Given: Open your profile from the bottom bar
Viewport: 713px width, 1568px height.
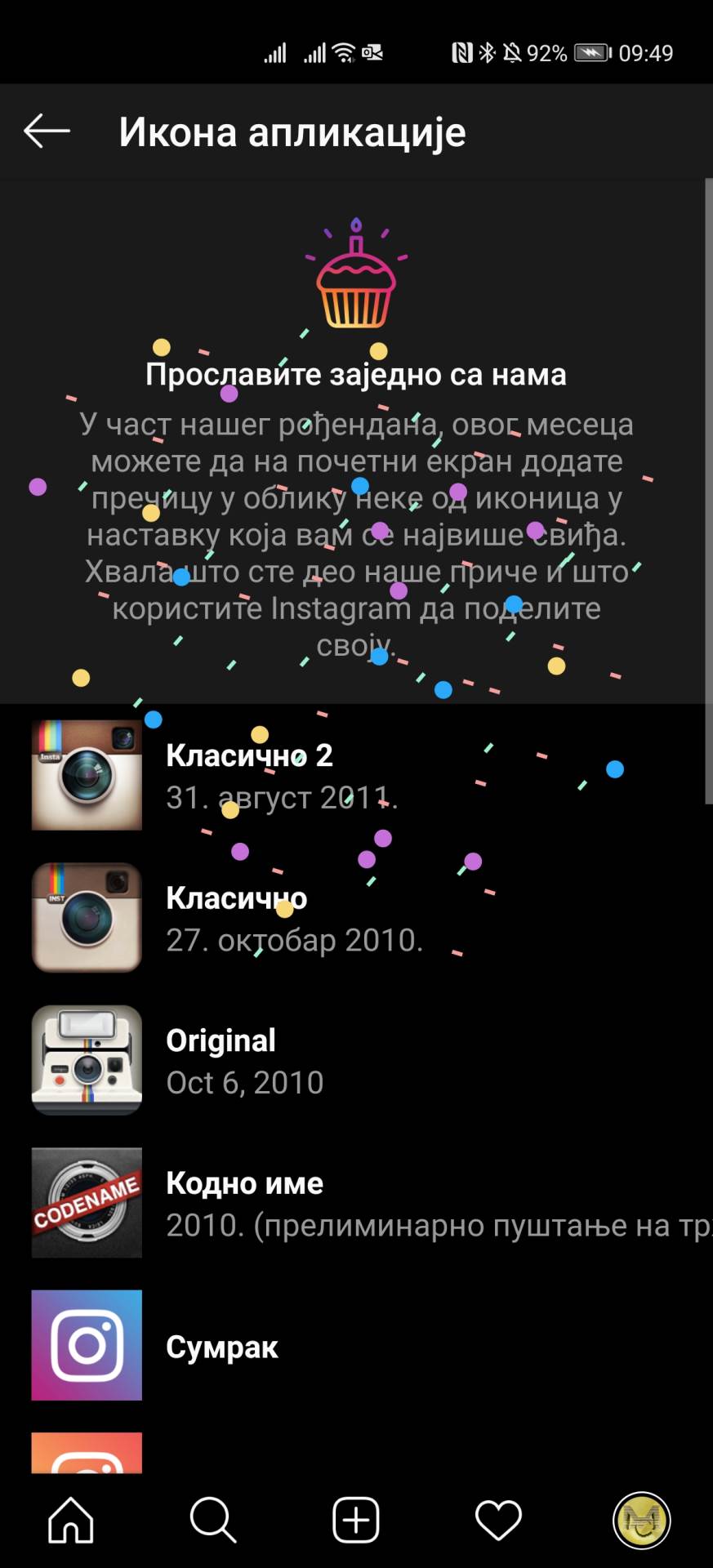Looking at the screenshot, I should coord(643,1519).
